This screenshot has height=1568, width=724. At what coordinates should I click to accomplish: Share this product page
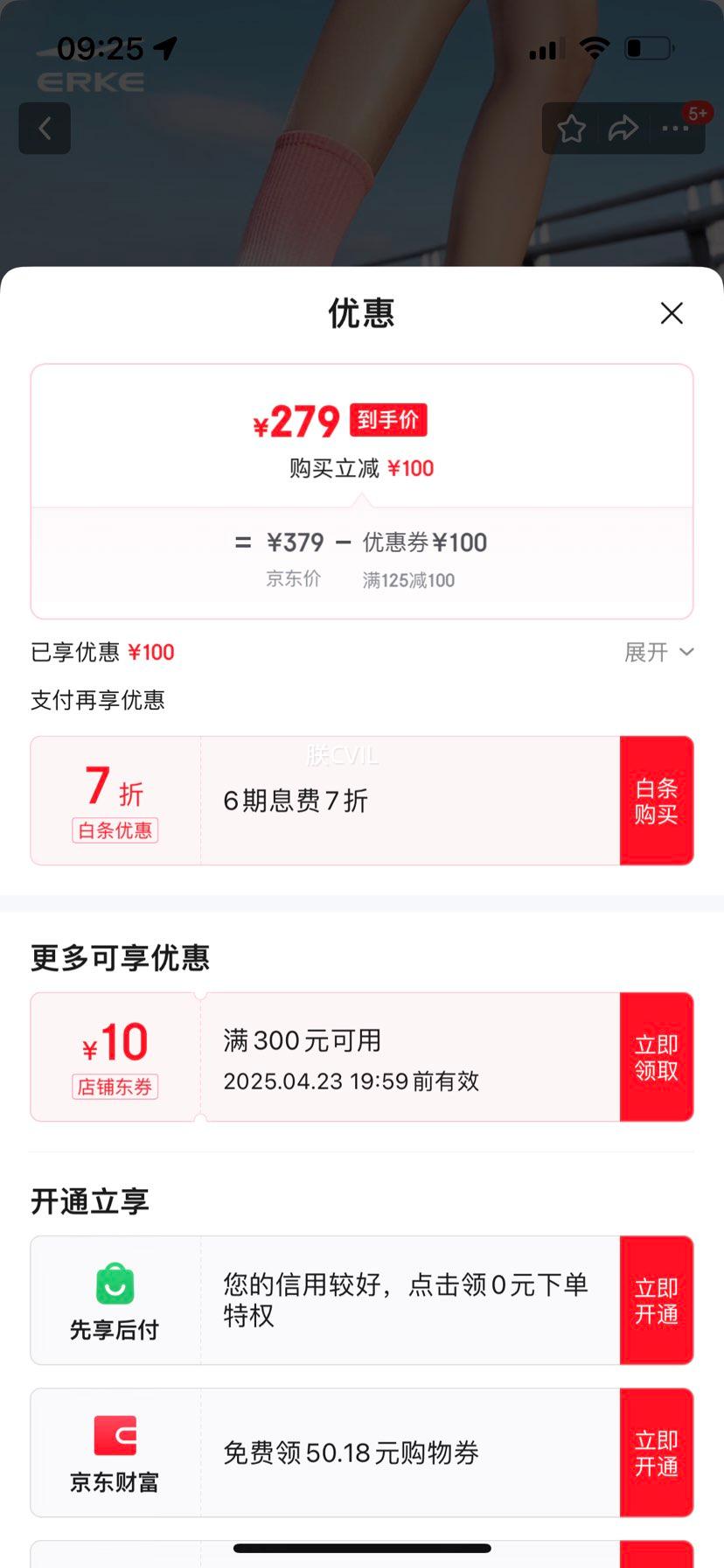click(623, 129)
